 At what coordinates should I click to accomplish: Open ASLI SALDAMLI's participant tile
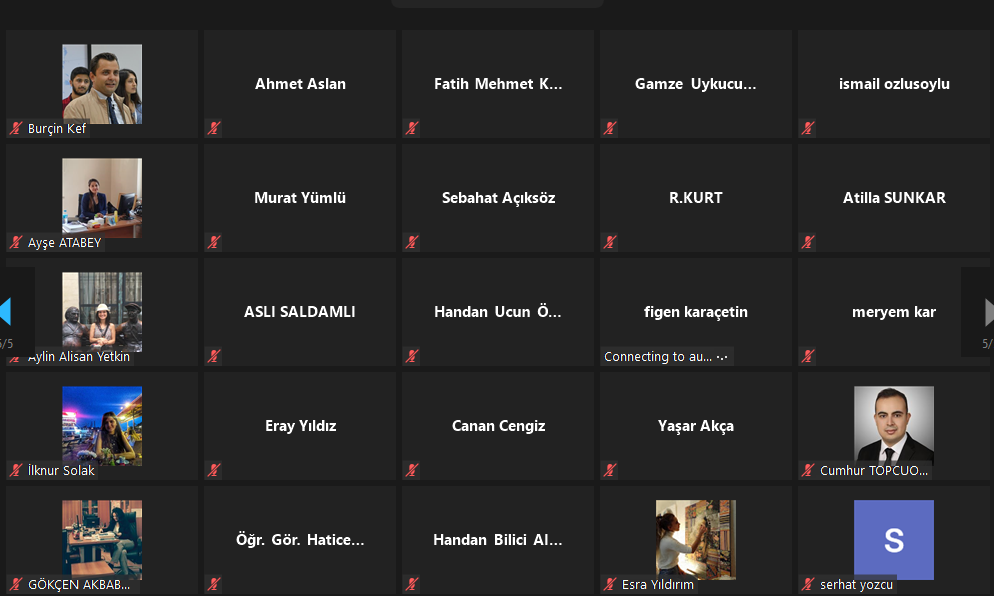click(300, 312)
